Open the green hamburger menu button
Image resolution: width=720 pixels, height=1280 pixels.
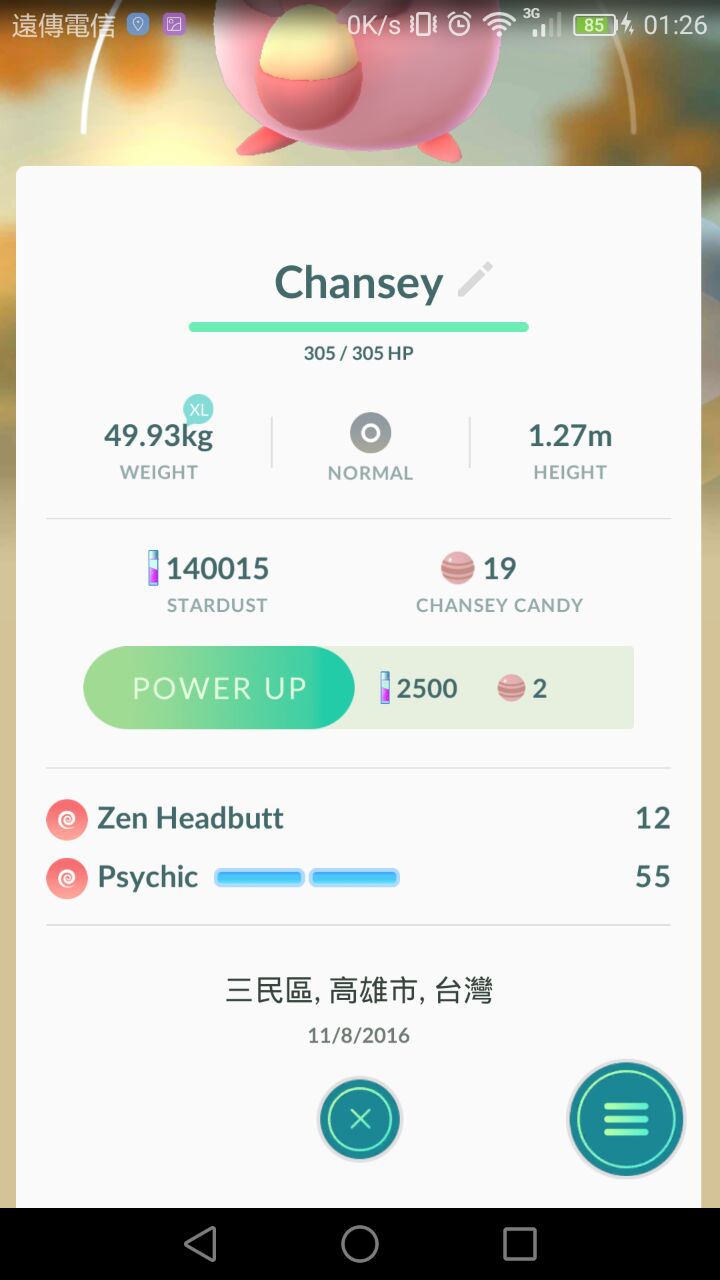[x=626, y=1119]
